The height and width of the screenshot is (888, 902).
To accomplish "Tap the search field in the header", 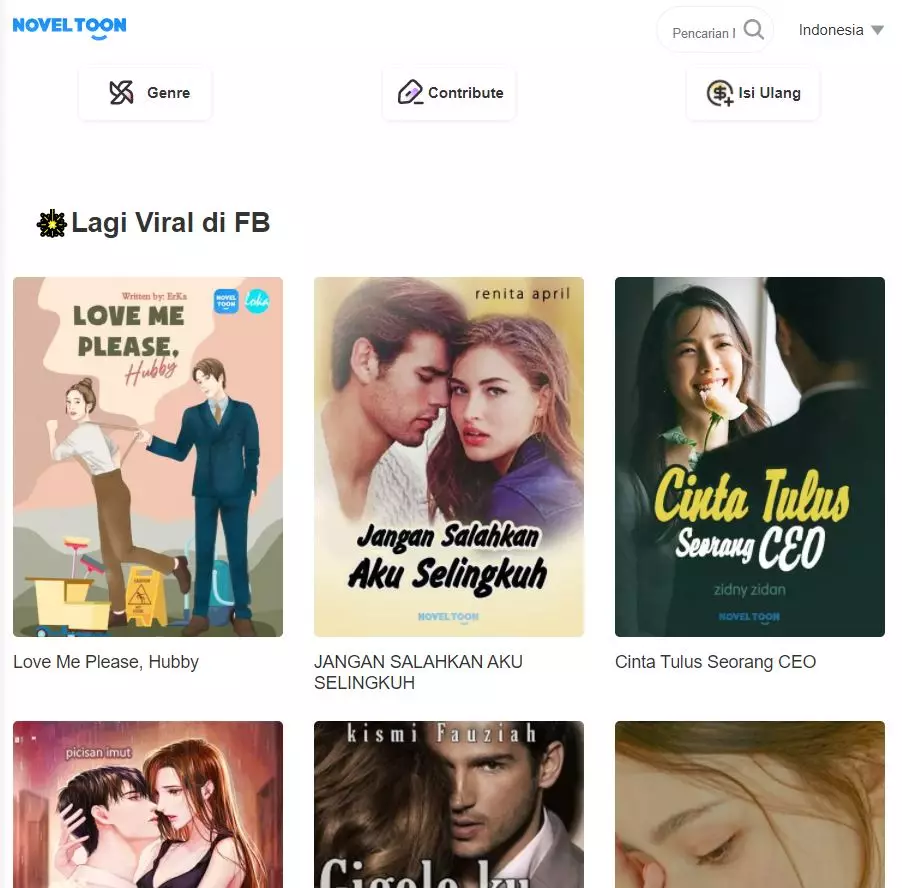I will tap(702, 33).
